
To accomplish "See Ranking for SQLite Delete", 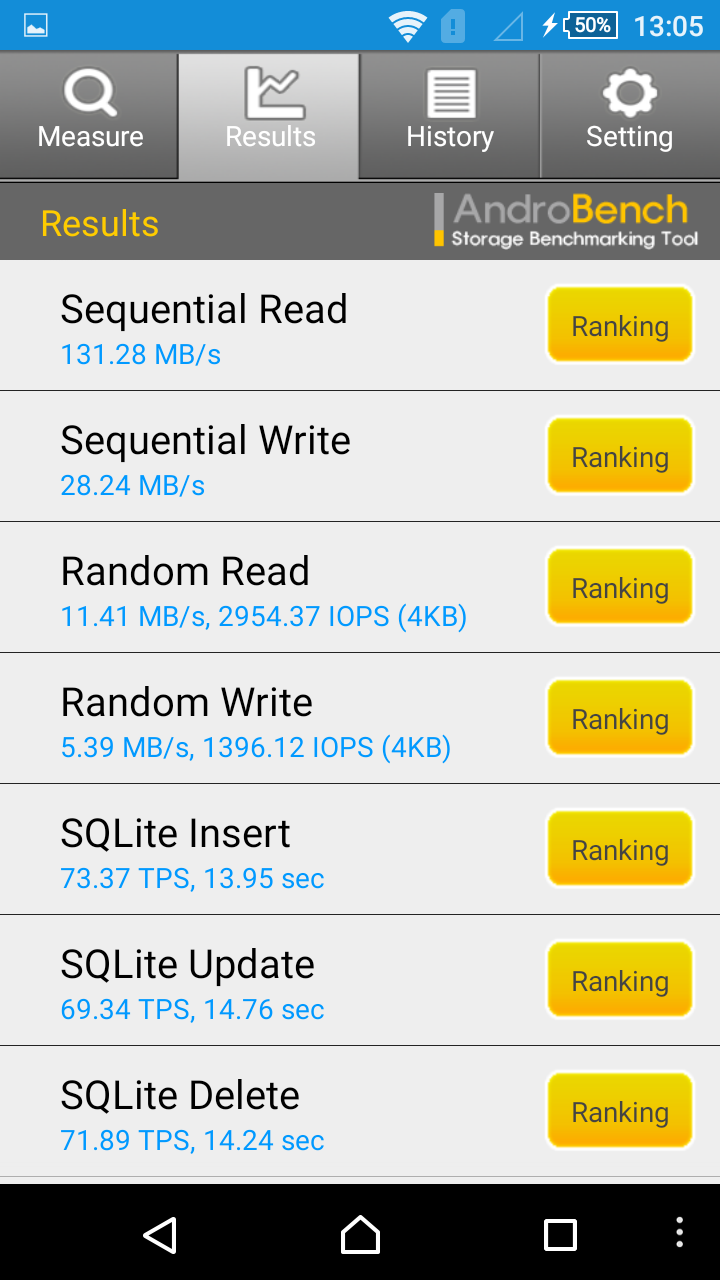I will [619, 1111].
